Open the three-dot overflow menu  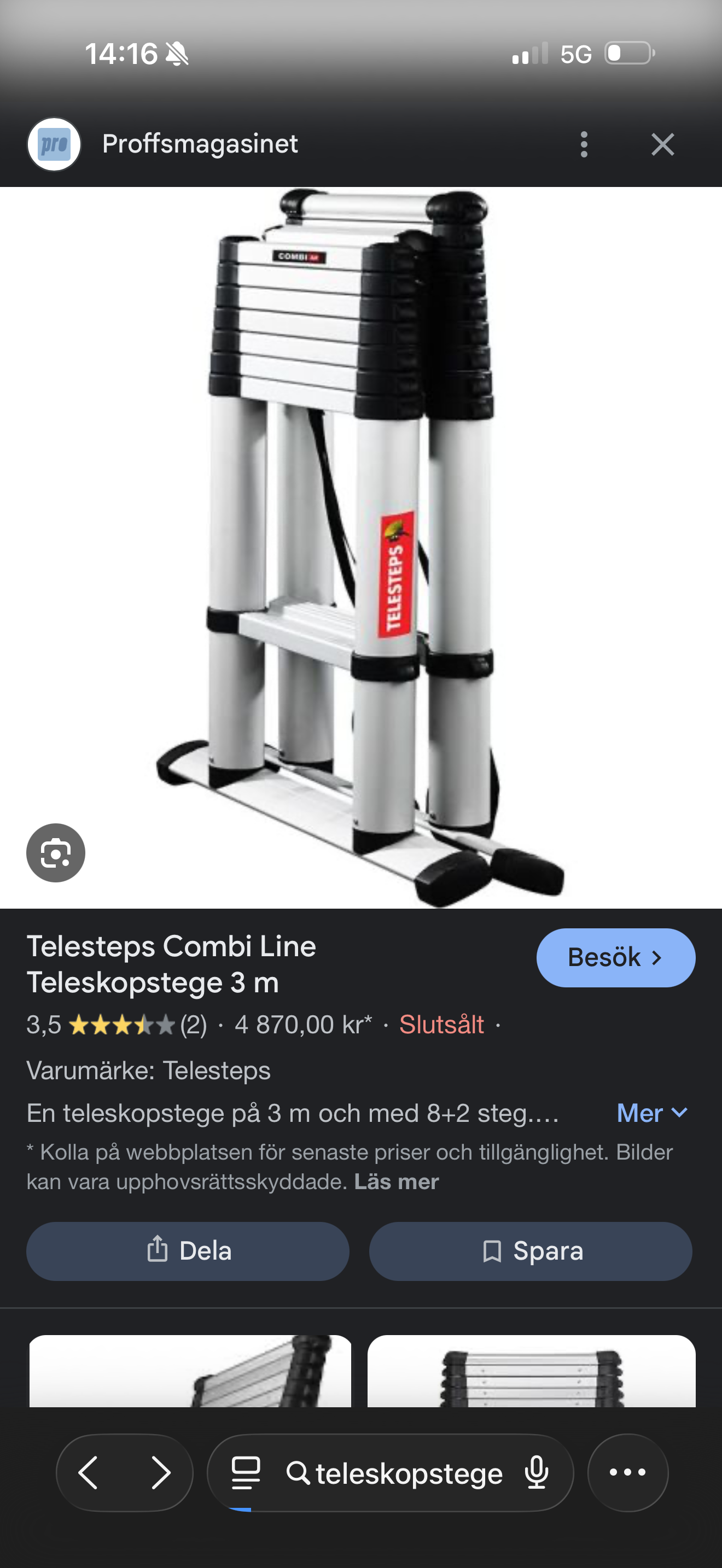click(584, 145)
